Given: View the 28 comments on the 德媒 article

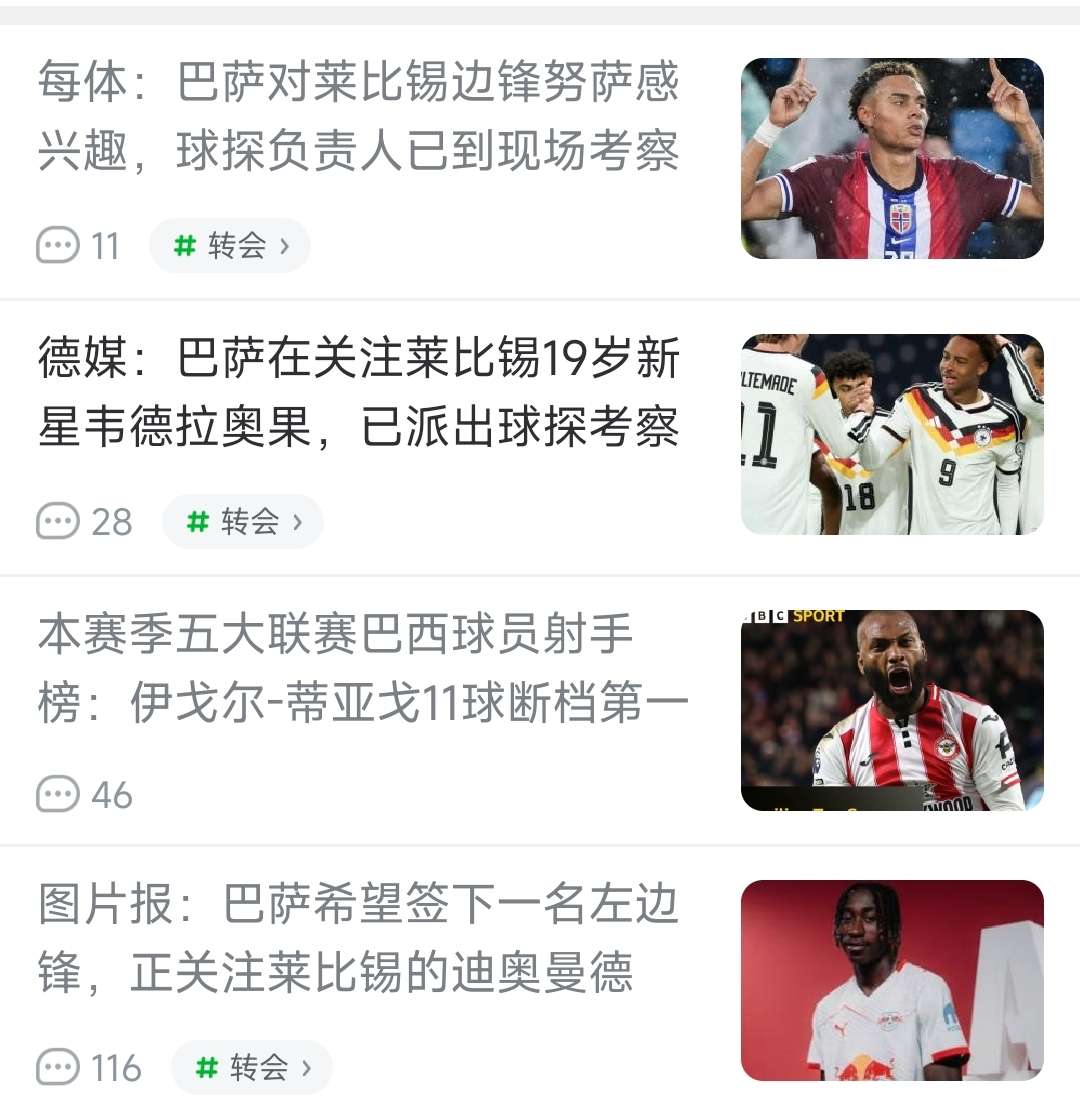Looking at the screenshot, I should coord(85,522).
